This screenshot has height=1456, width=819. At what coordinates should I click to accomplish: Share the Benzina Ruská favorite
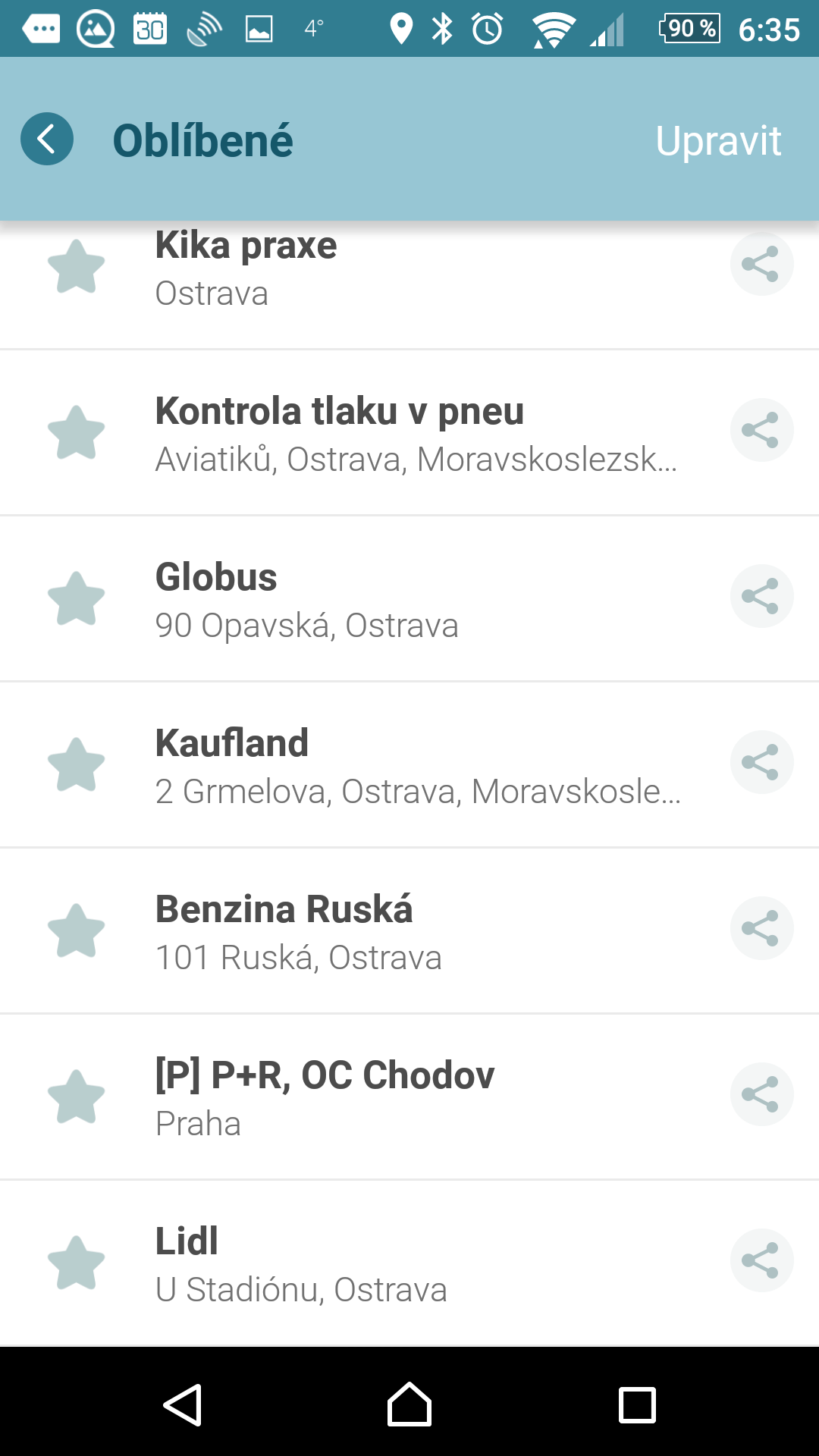click(761, 928)
